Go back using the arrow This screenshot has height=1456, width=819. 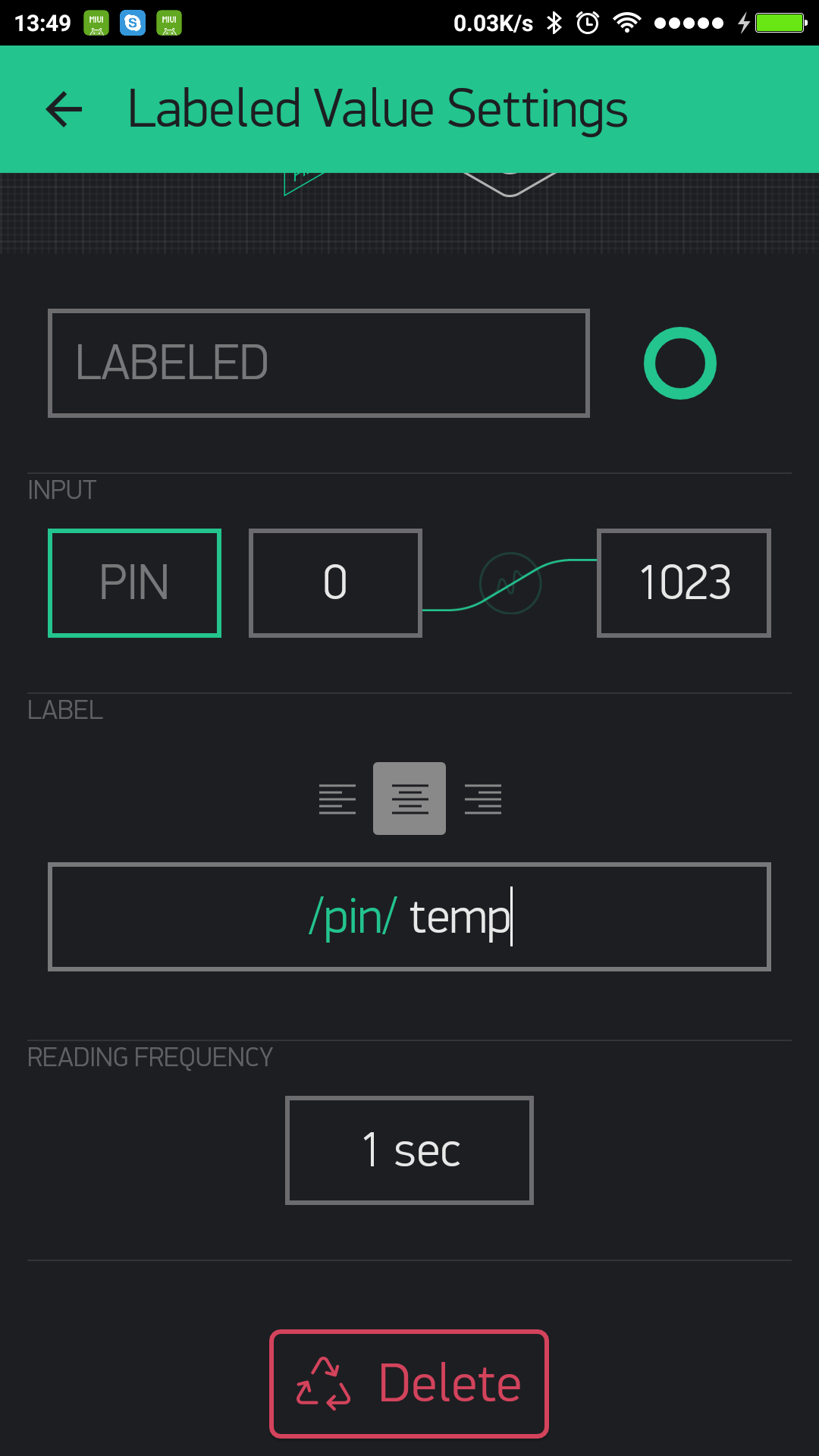tap(64, 109)
